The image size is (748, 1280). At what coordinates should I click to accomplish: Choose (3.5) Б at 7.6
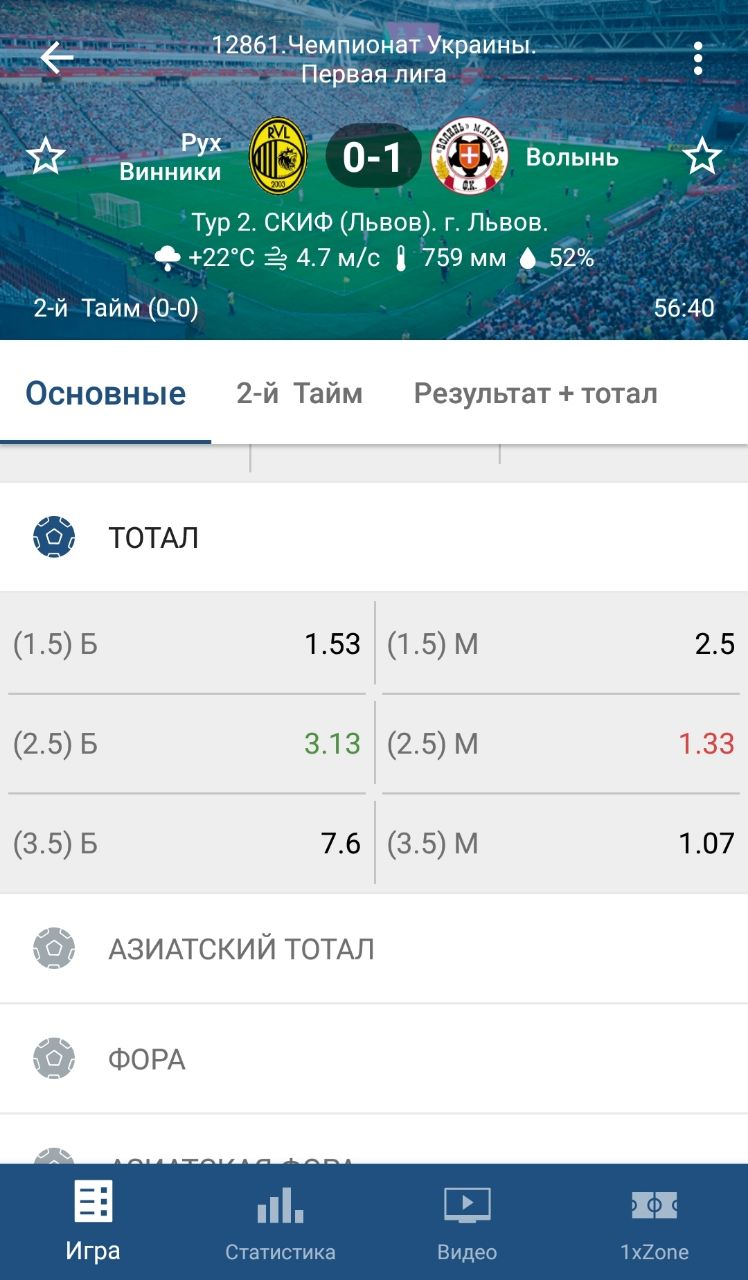tap(187, 844)
